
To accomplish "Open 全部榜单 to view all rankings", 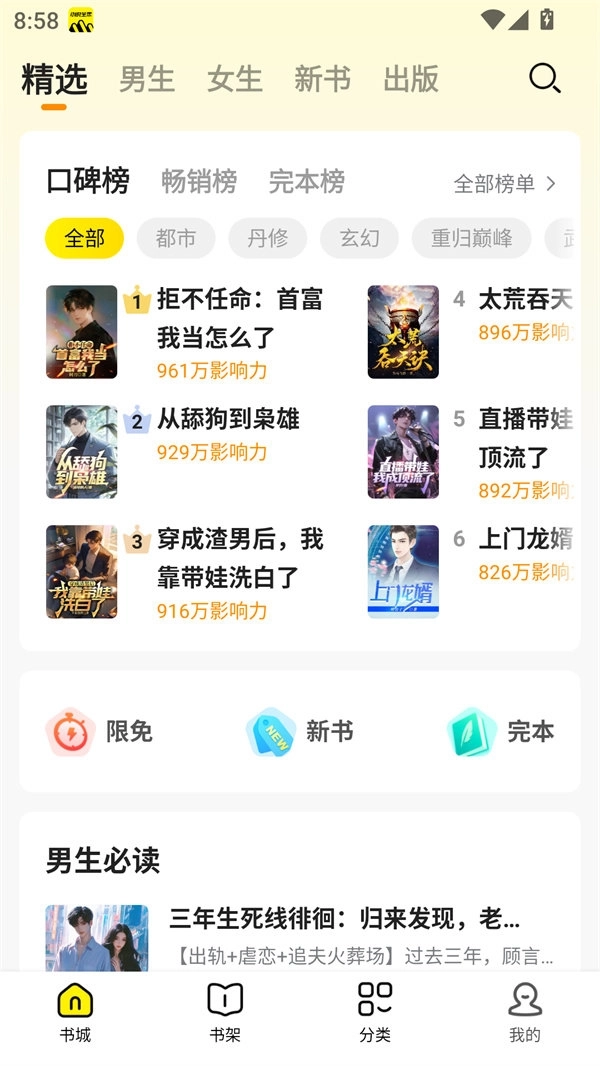I will tap(504, 184).
